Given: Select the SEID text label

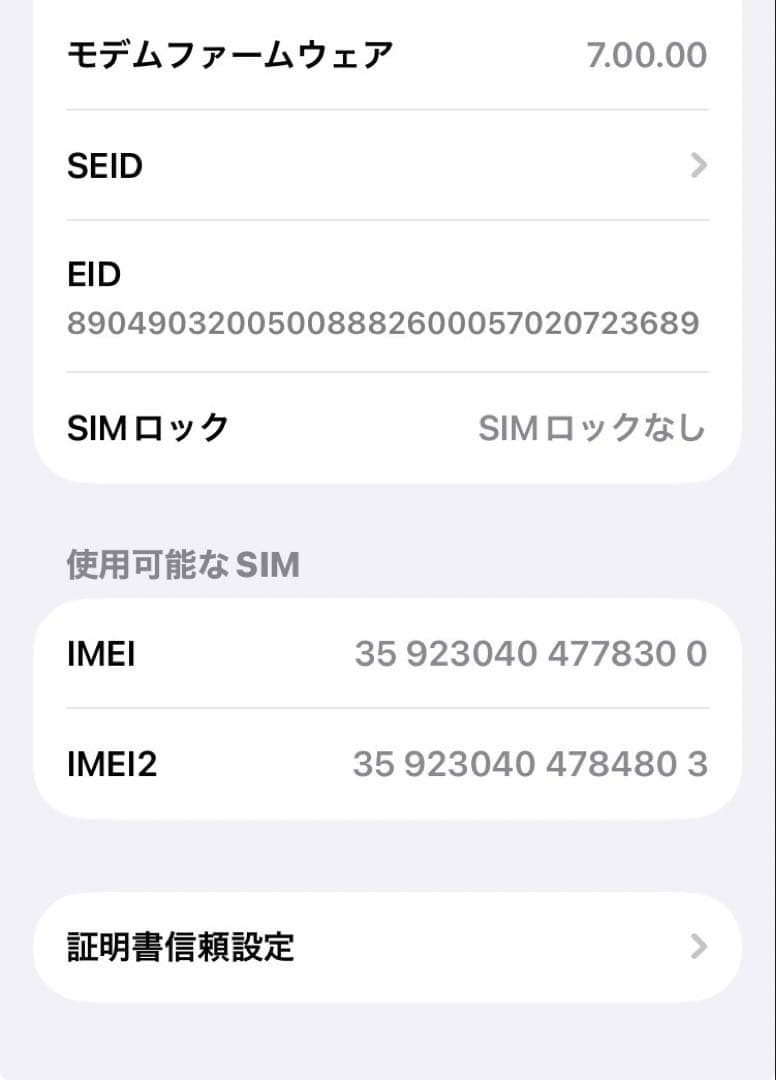Looking at the screenshot, I should (x=103, y=165).
